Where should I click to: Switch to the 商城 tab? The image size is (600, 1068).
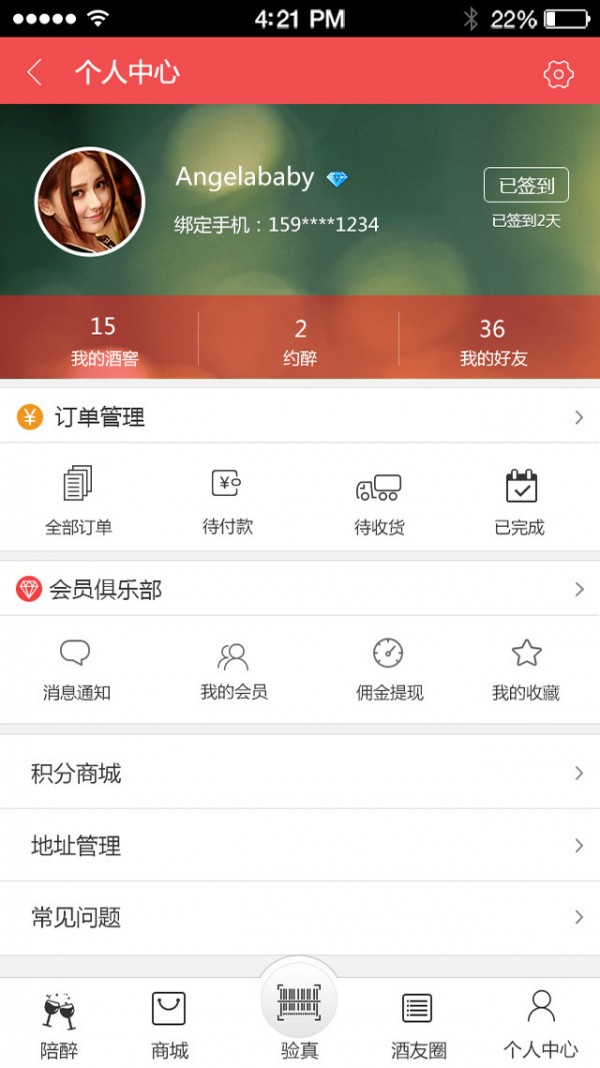[x=169, y=1024]
